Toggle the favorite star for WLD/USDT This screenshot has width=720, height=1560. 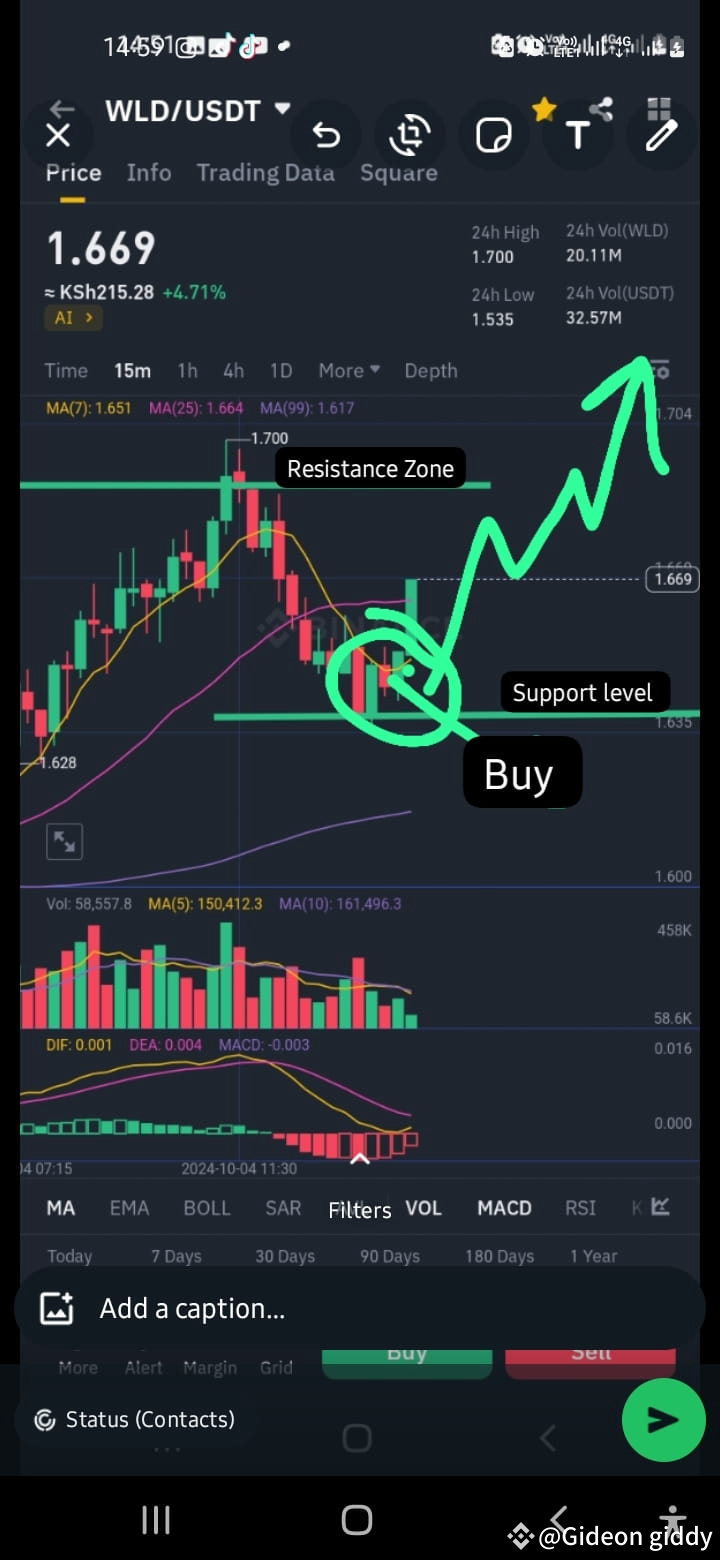(x=545, y=111)
